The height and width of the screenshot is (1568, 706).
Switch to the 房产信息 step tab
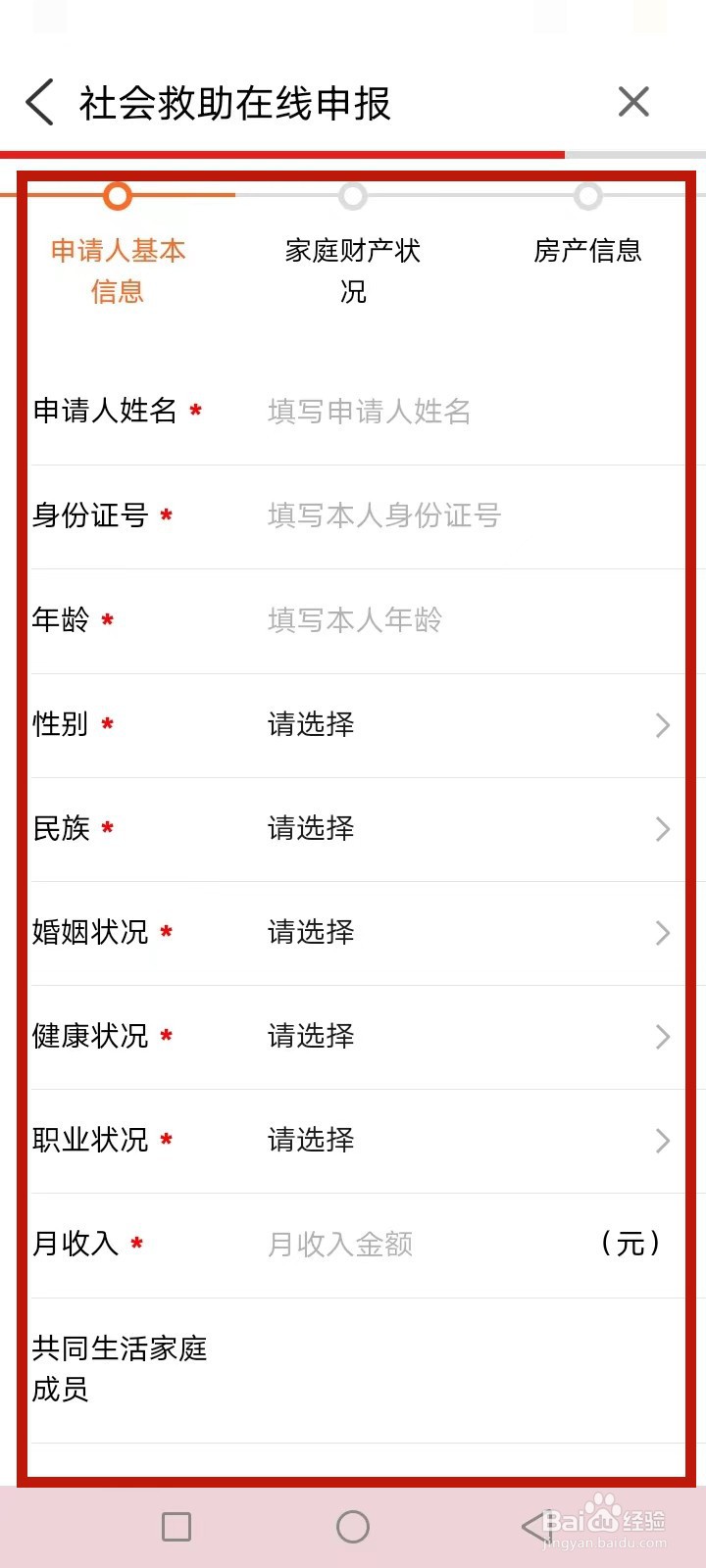click(x=588, y=251)
